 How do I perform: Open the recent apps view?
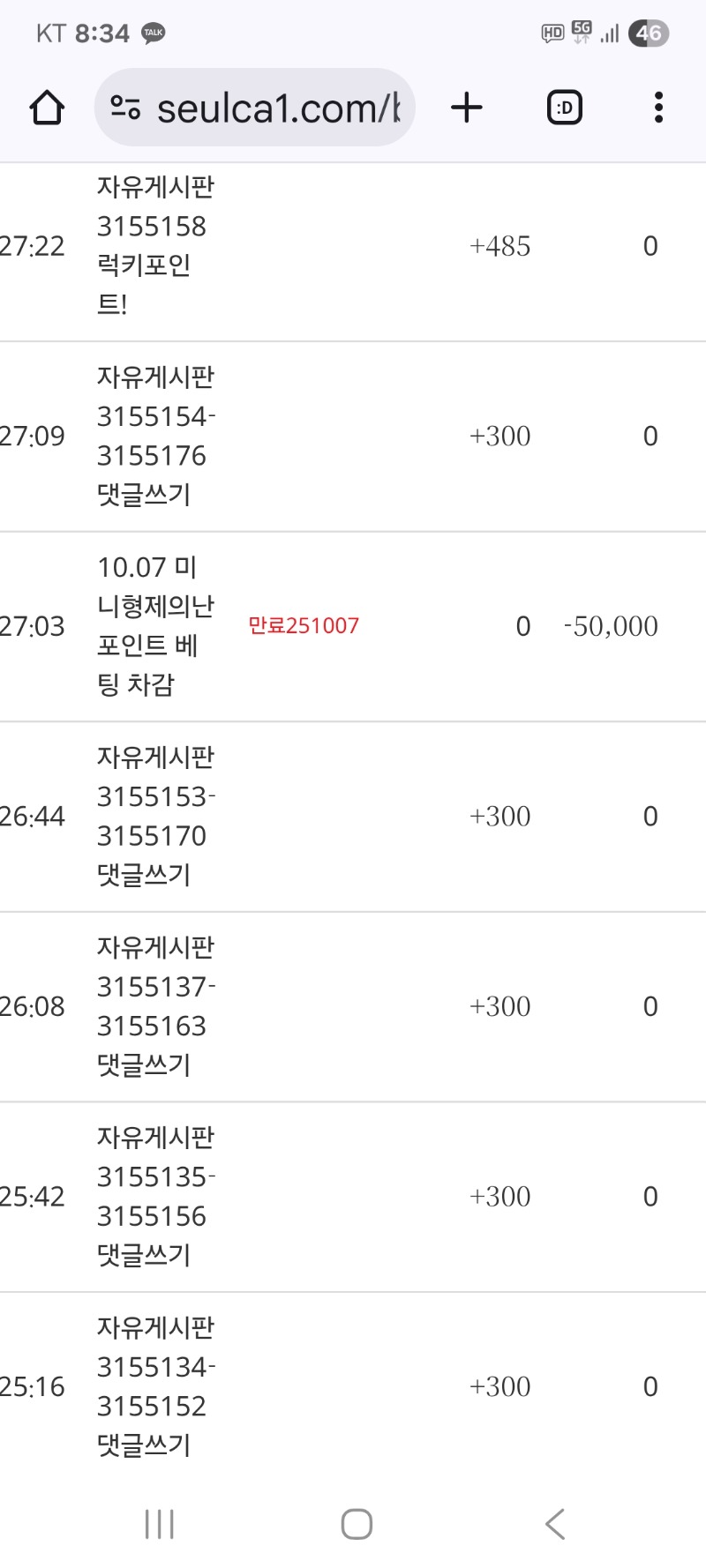[x=160, y=1524]
